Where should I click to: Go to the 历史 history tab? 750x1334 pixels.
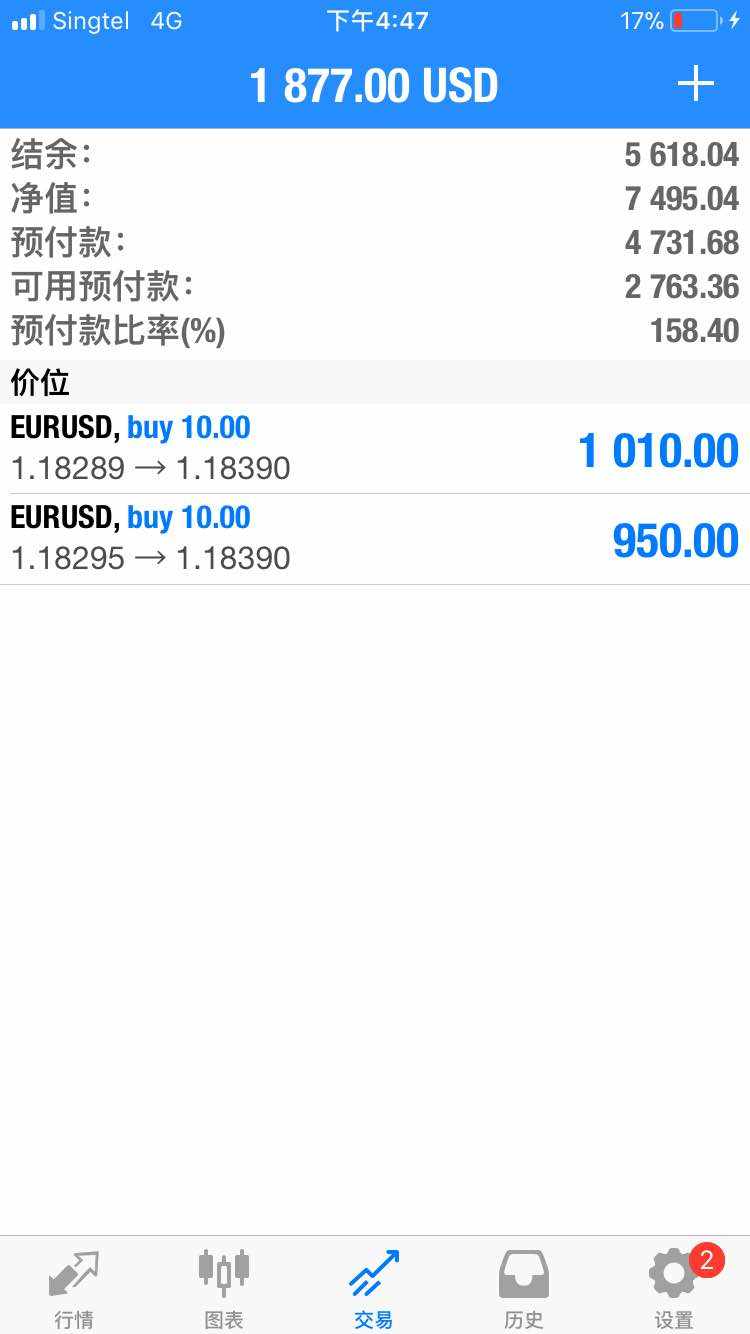point(524,1288)
